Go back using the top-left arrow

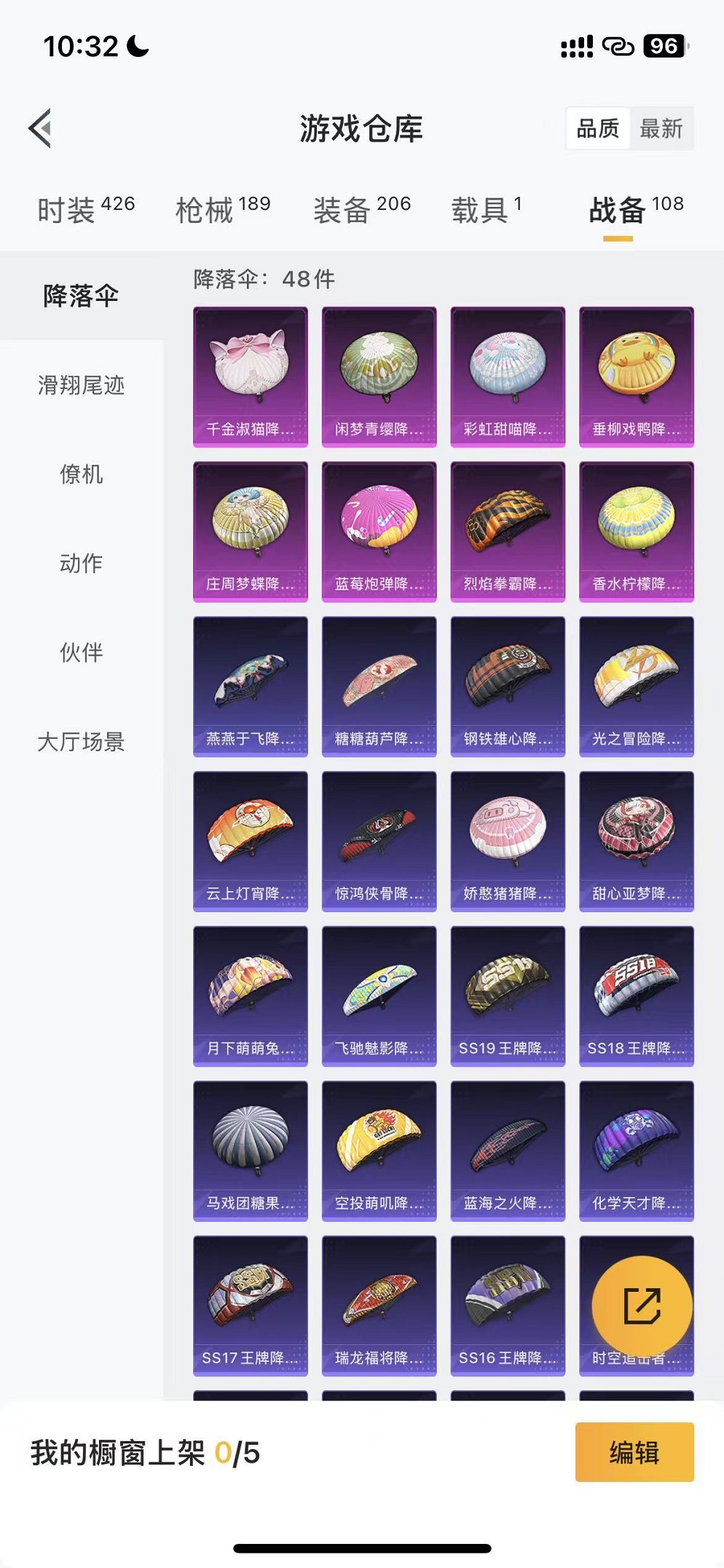click(41, 128)
